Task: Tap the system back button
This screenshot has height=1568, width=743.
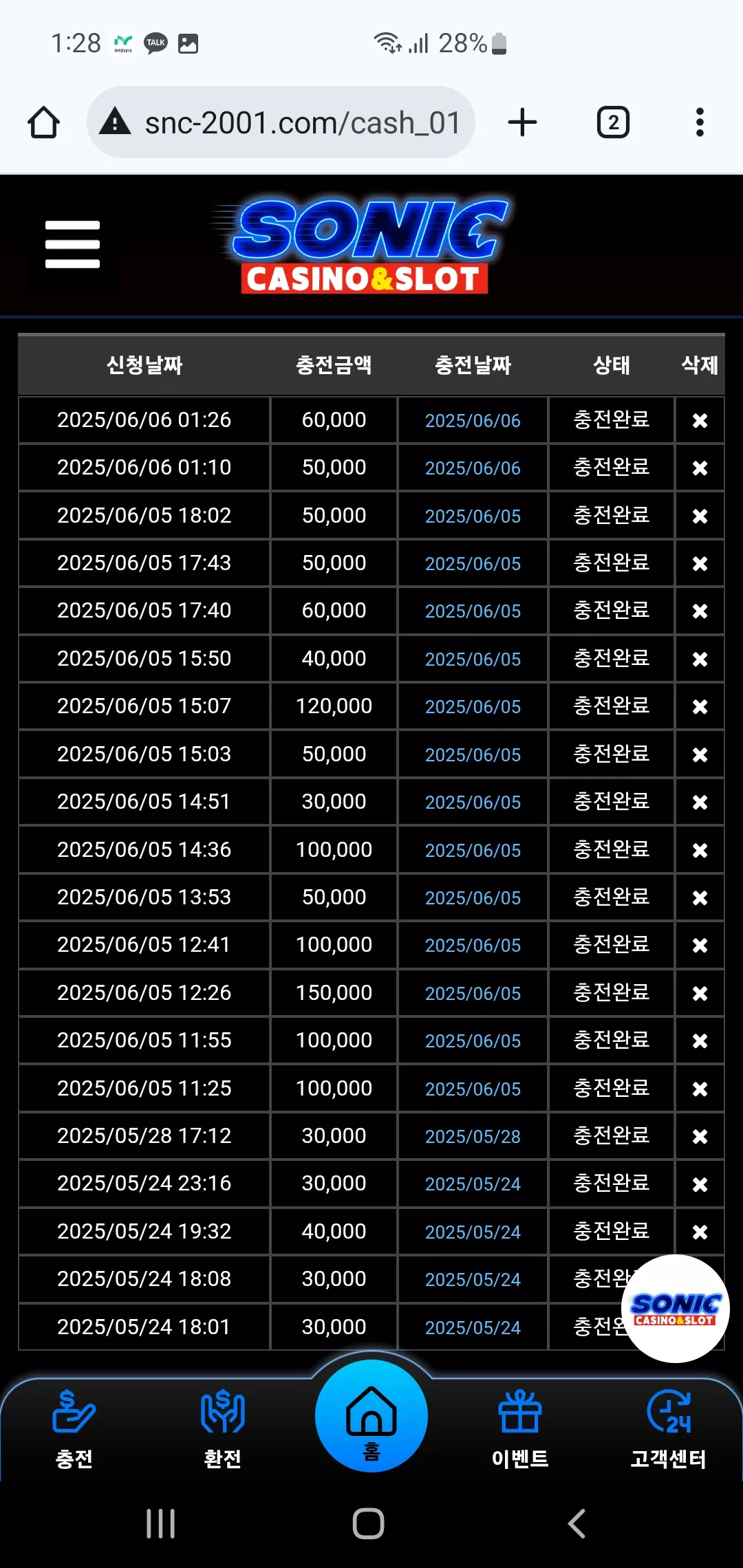Action: 577,1524
